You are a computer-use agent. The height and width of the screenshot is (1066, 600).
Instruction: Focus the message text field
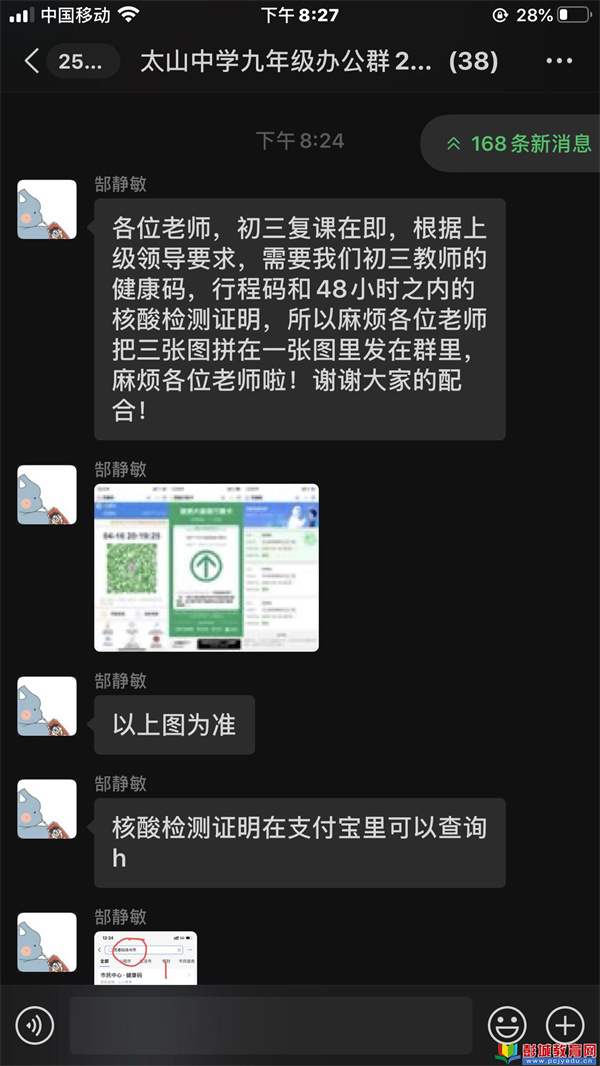[x=270, y=1025]
